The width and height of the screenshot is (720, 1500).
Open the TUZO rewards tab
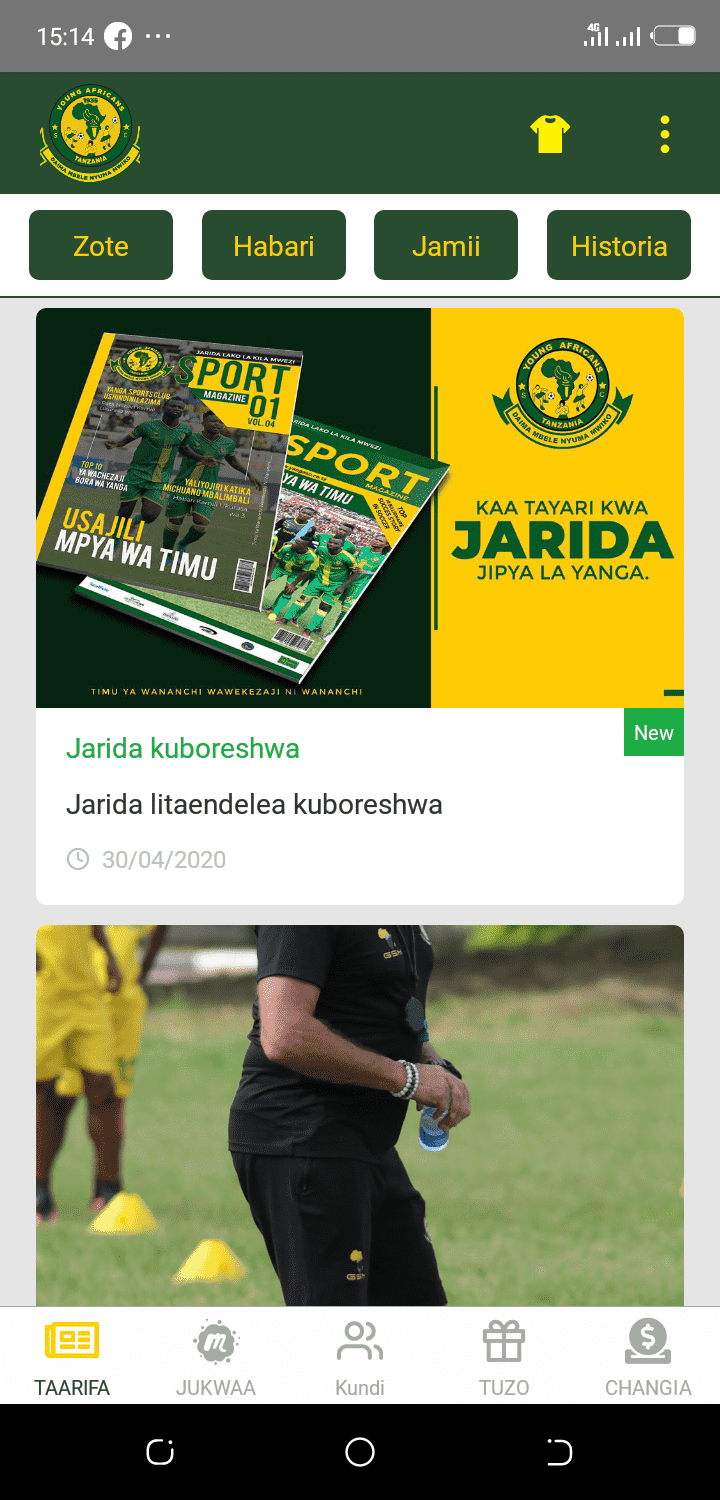(504, 1357)
